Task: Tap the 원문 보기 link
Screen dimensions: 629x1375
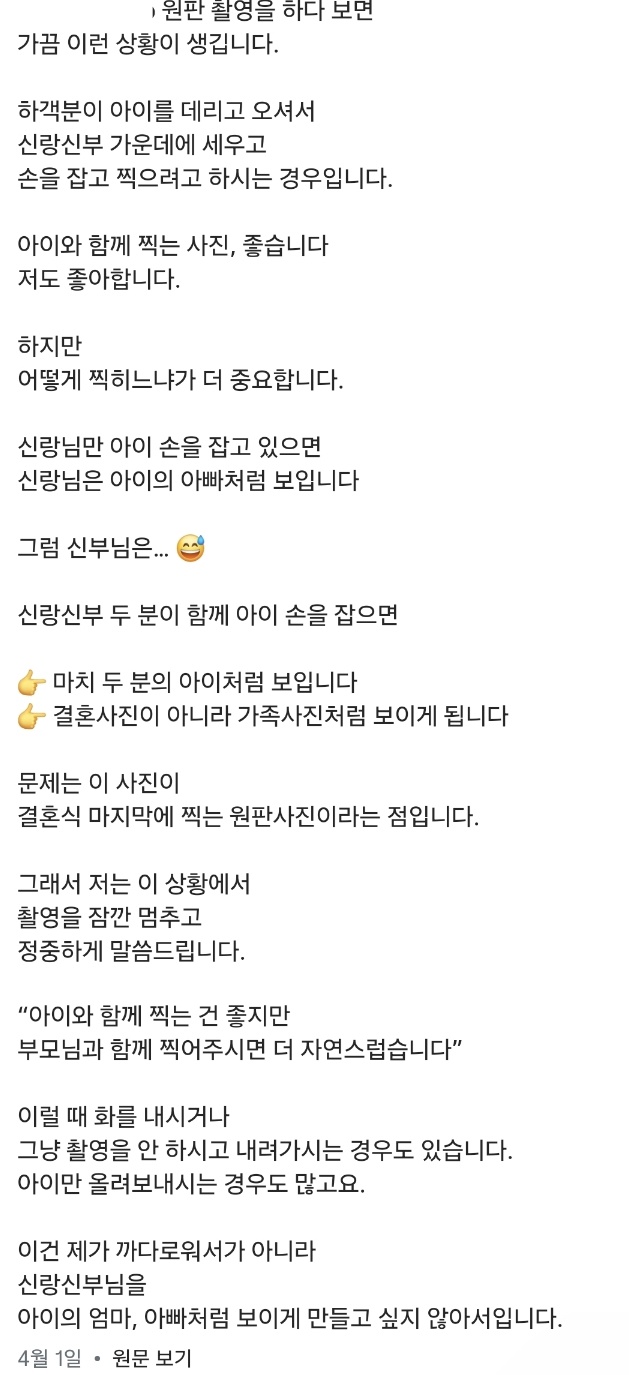Action: [x=152, y=1357]
